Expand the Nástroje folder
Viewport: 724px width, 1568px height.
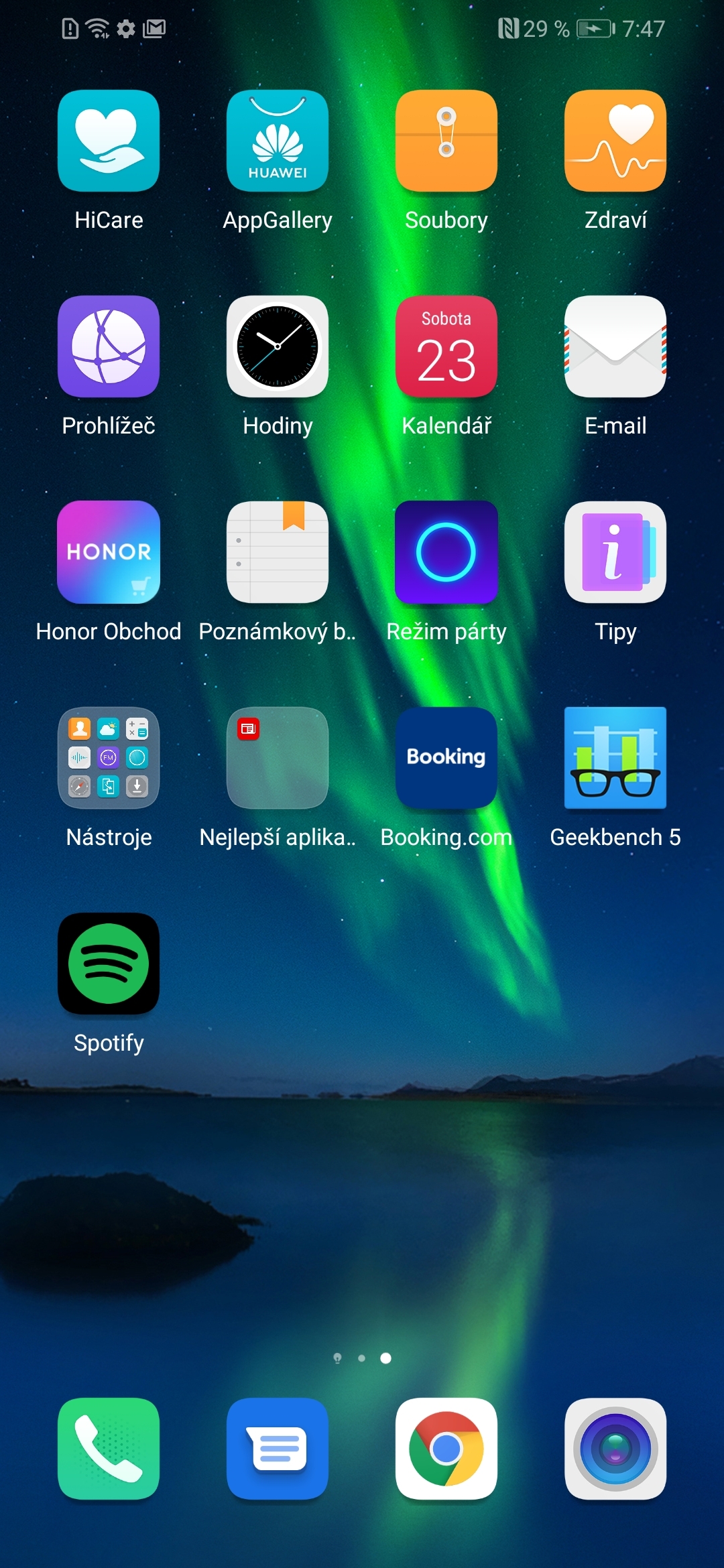pyautogui.click(x=109, y=758)
